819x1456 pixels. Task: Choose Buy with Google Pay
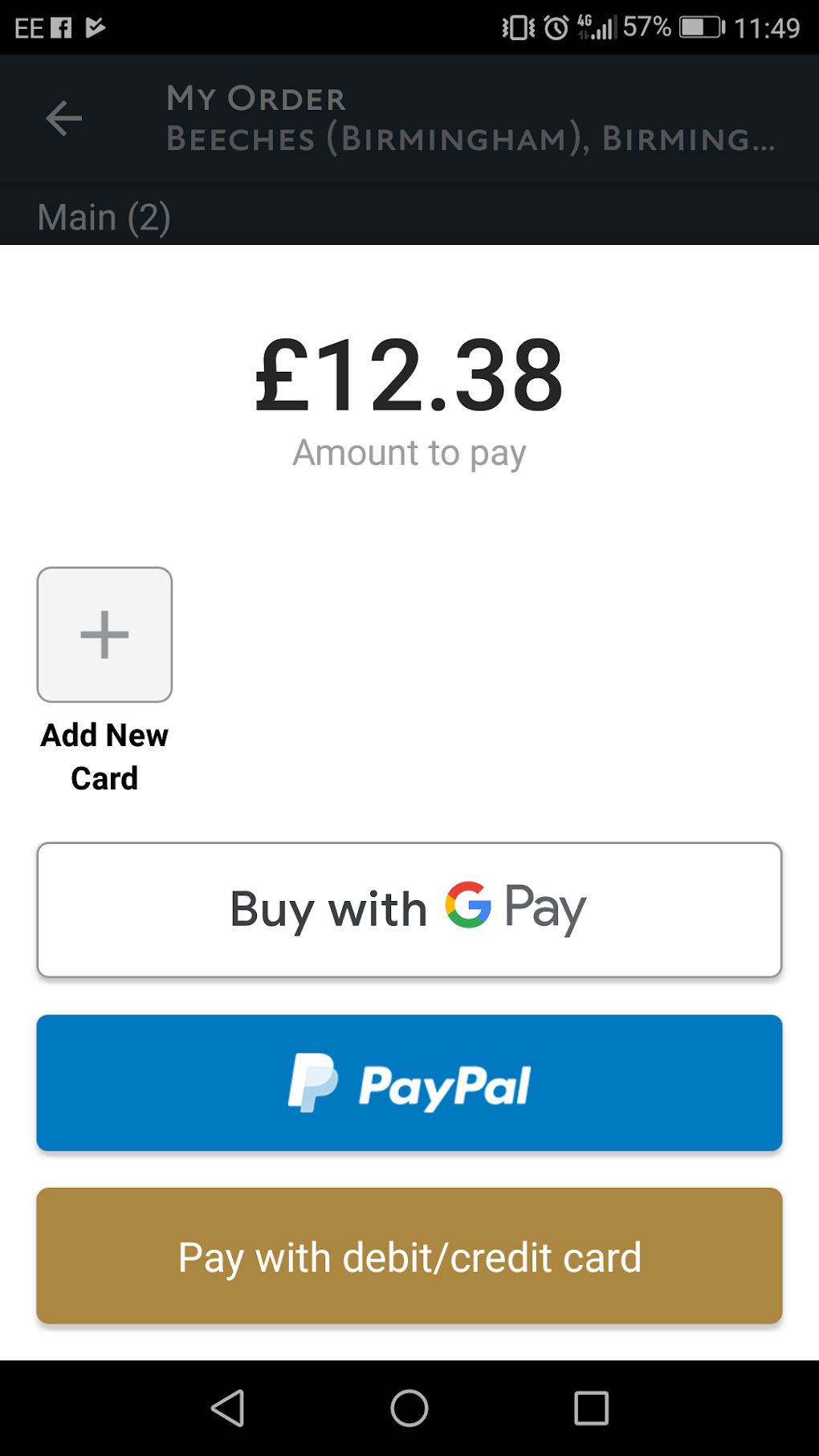409,910
